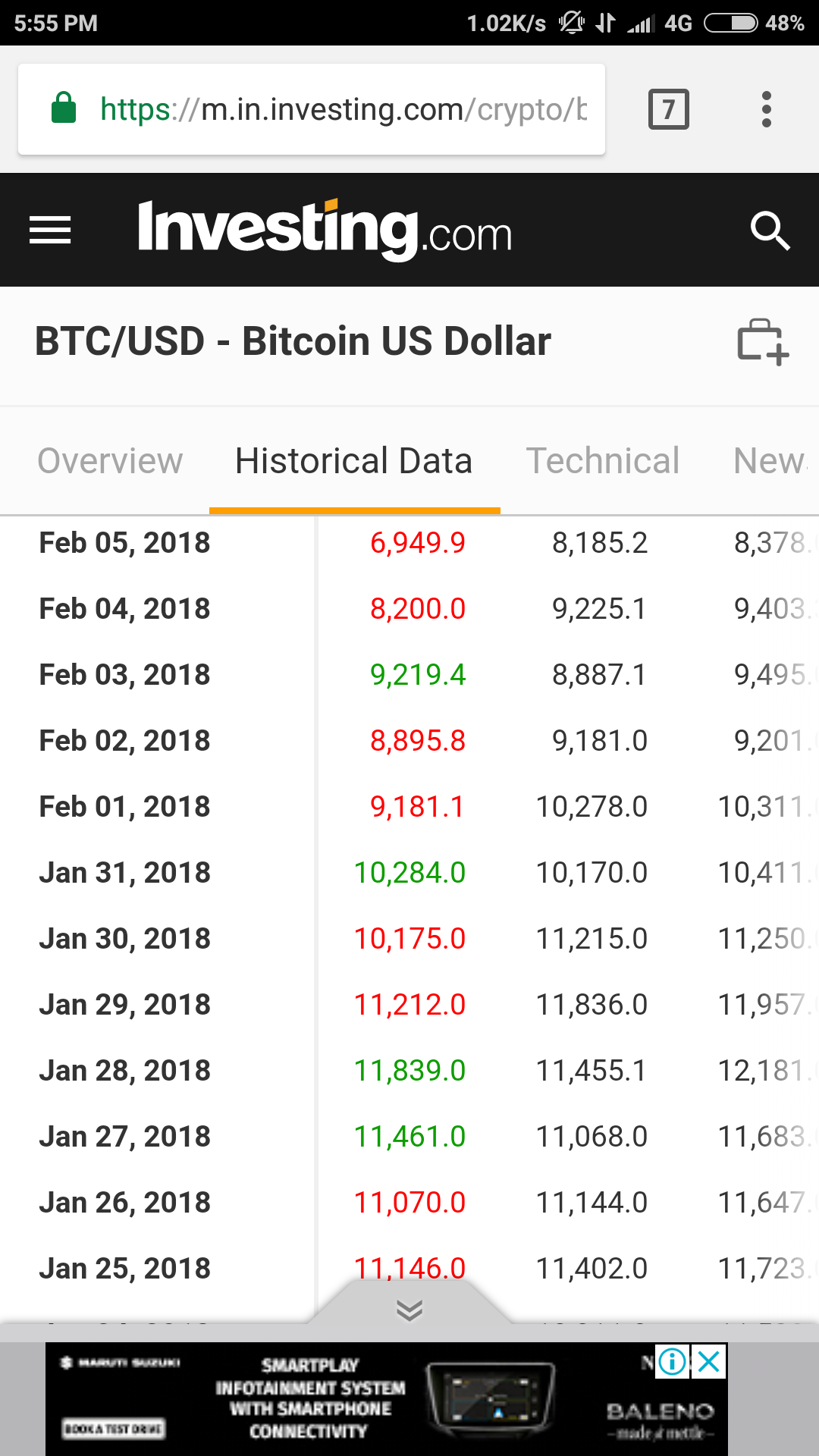
Task: Switch to the Overview tab
Action: pos(110,461)
